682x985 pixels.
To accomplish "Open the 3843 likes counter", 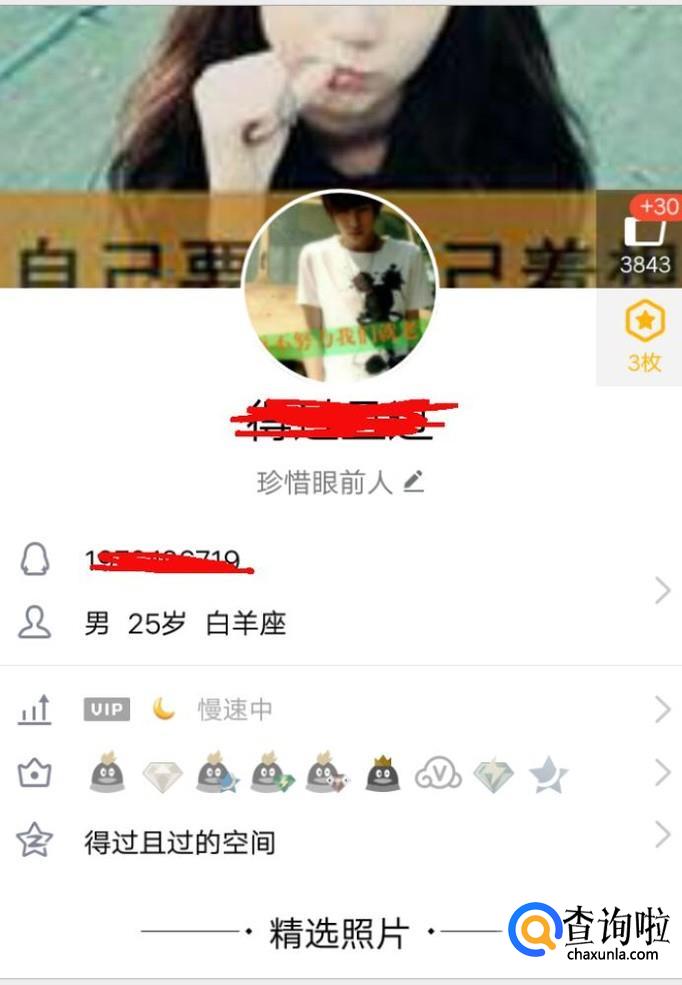I will tap(644, 238).
